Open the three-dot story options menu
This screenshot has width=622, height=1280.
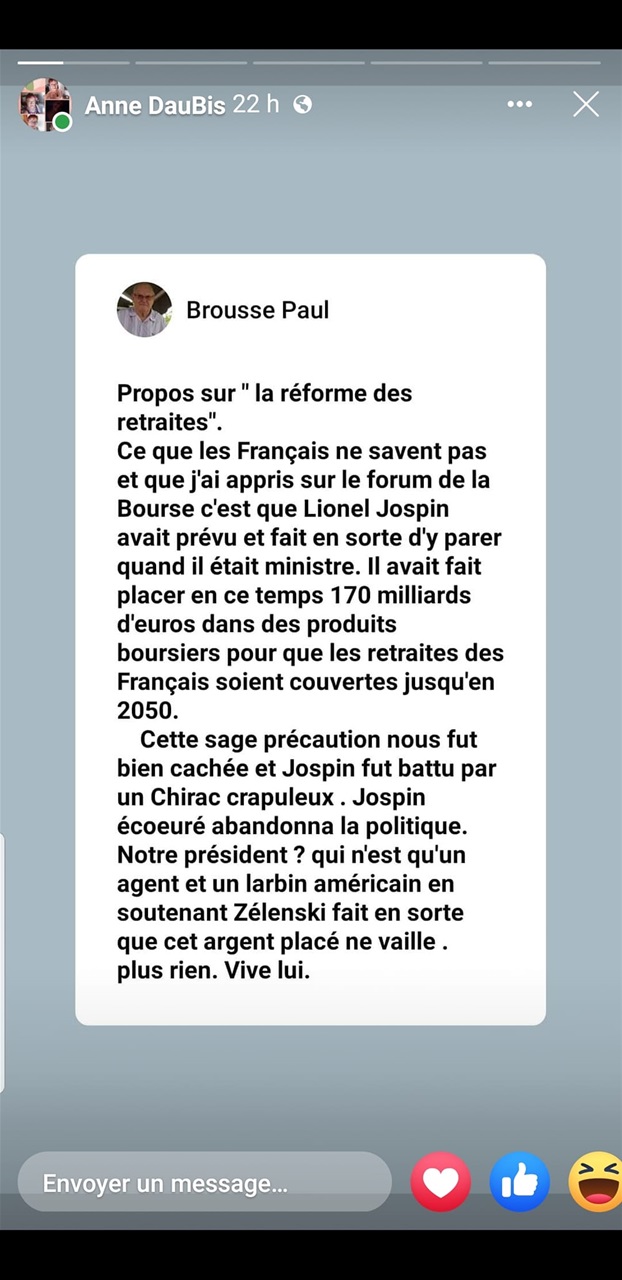point(519,104)
